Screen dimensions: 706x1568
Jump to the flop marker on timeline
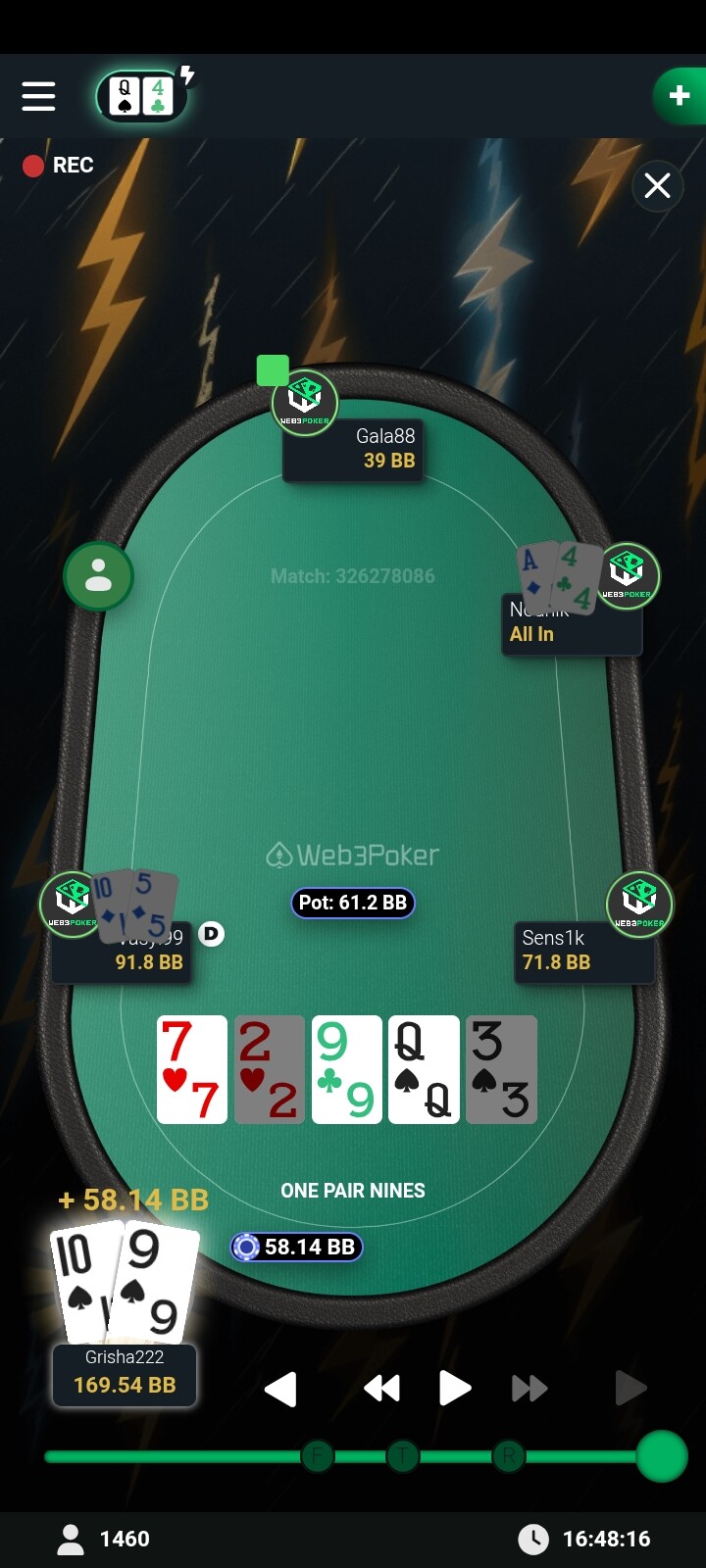tap(317, 1456)
